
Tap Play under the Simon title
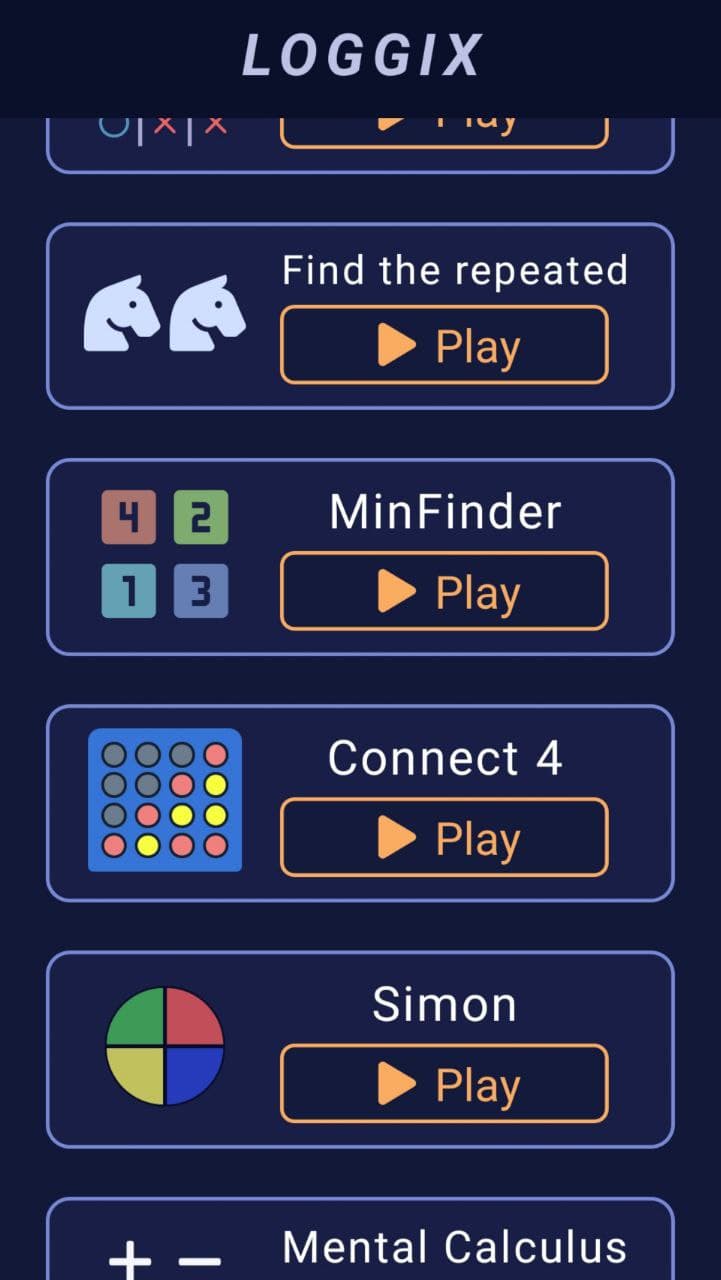(444, 1083)
